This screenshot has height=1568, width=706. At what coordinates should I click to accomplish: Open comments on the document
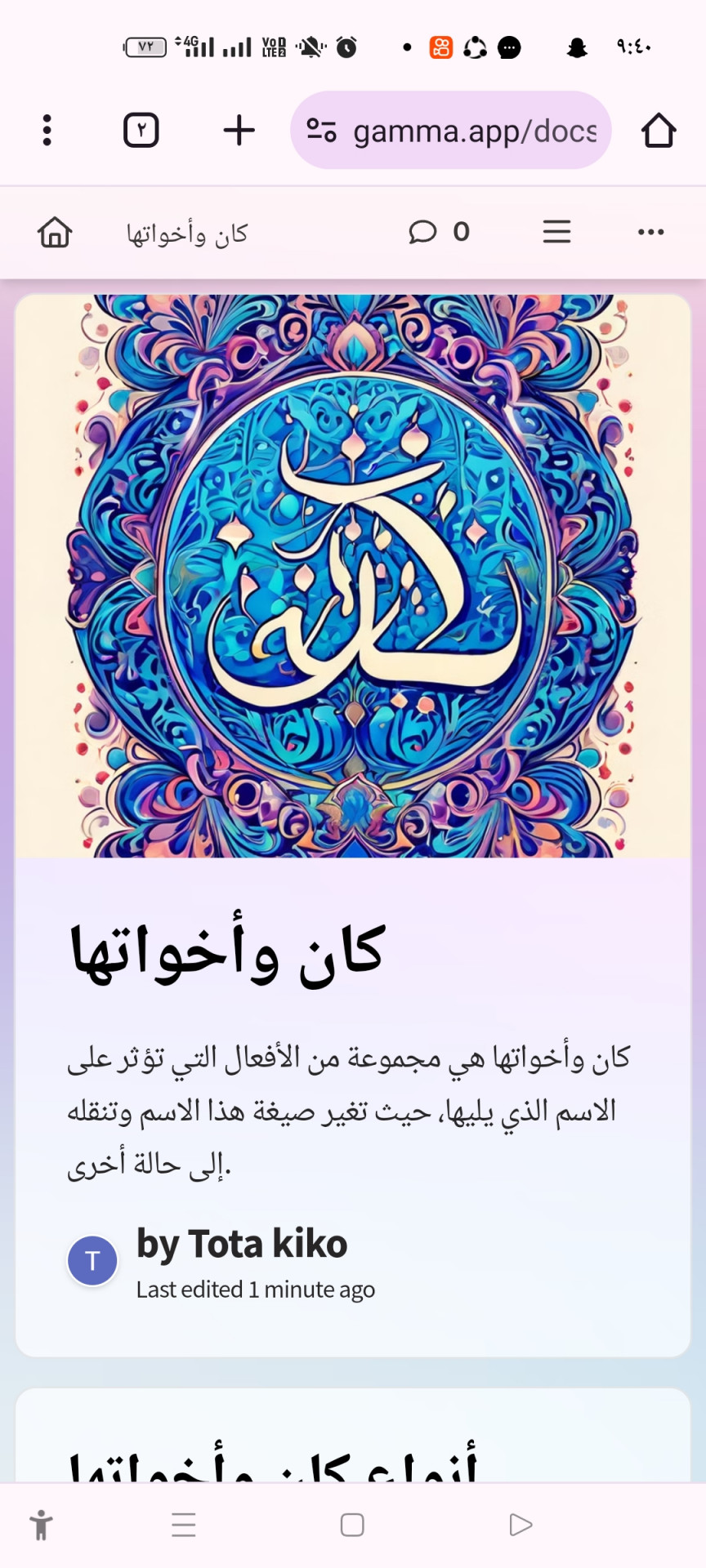click(x=438, y=233)
